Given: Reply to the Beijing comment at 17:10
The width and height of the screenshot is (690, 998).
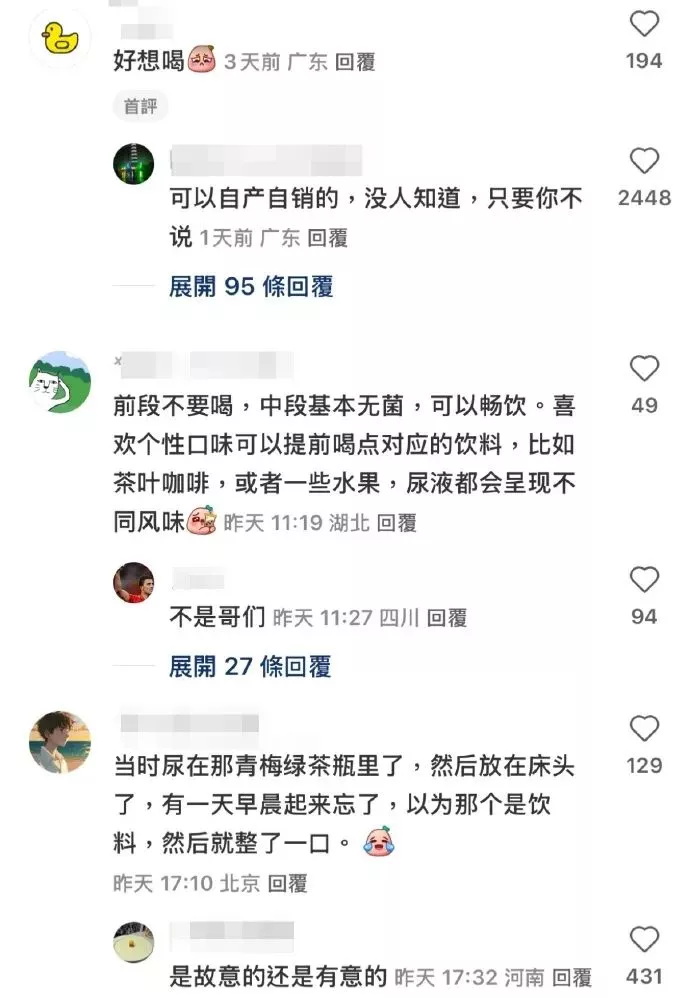Looking at the screenshot, I should [x=288, y=883].
